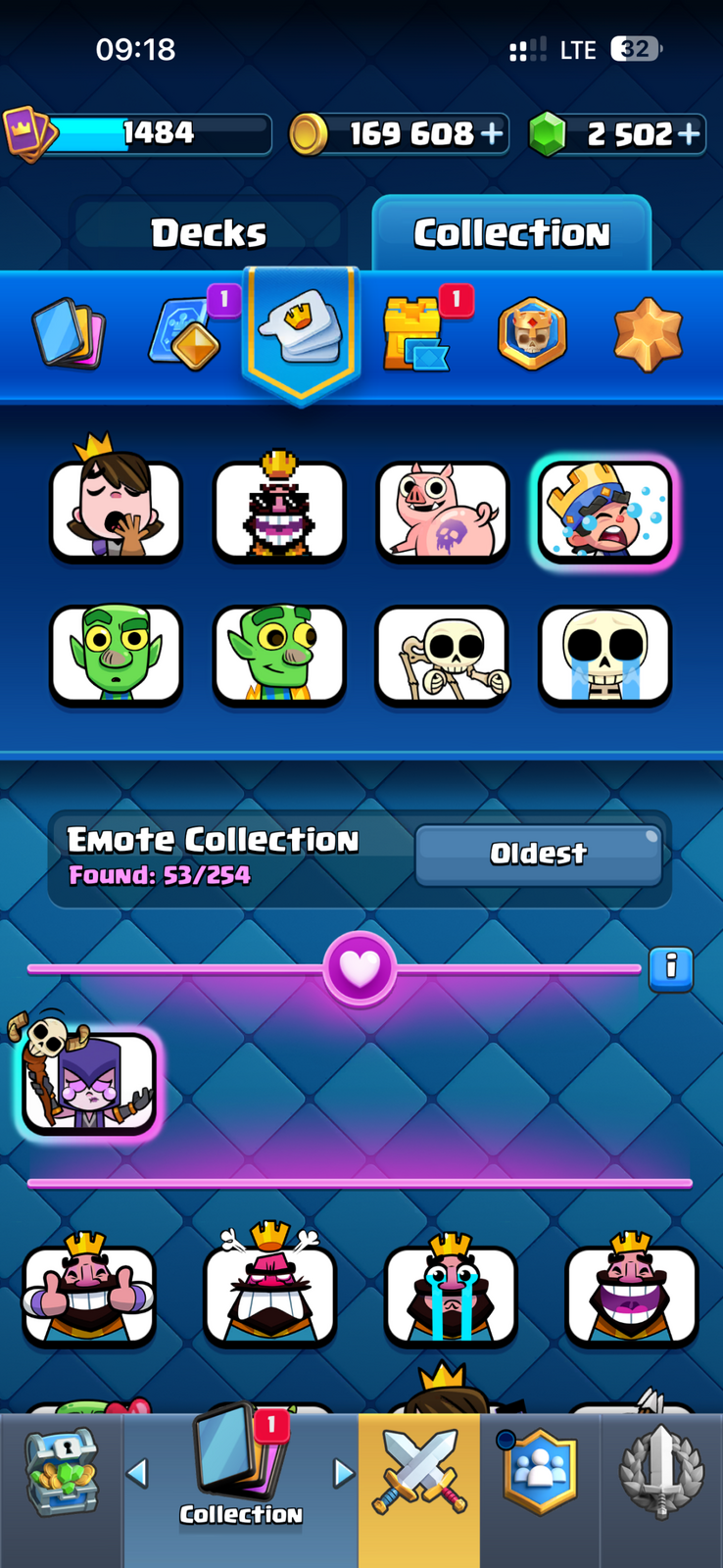Select the angry king emote

click(x=269, y=1286)
